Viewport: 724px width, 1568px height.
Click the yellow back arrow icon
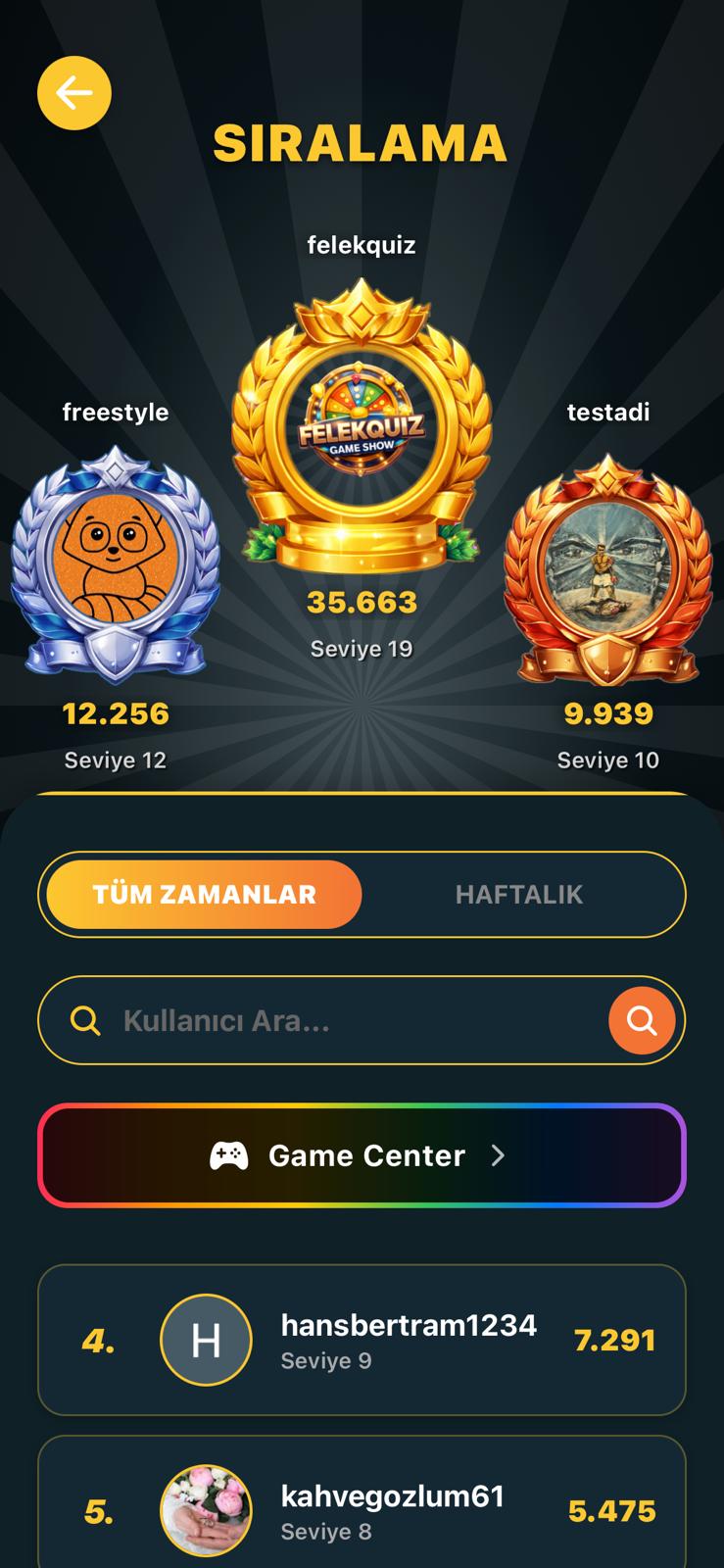tap(73, 92)
